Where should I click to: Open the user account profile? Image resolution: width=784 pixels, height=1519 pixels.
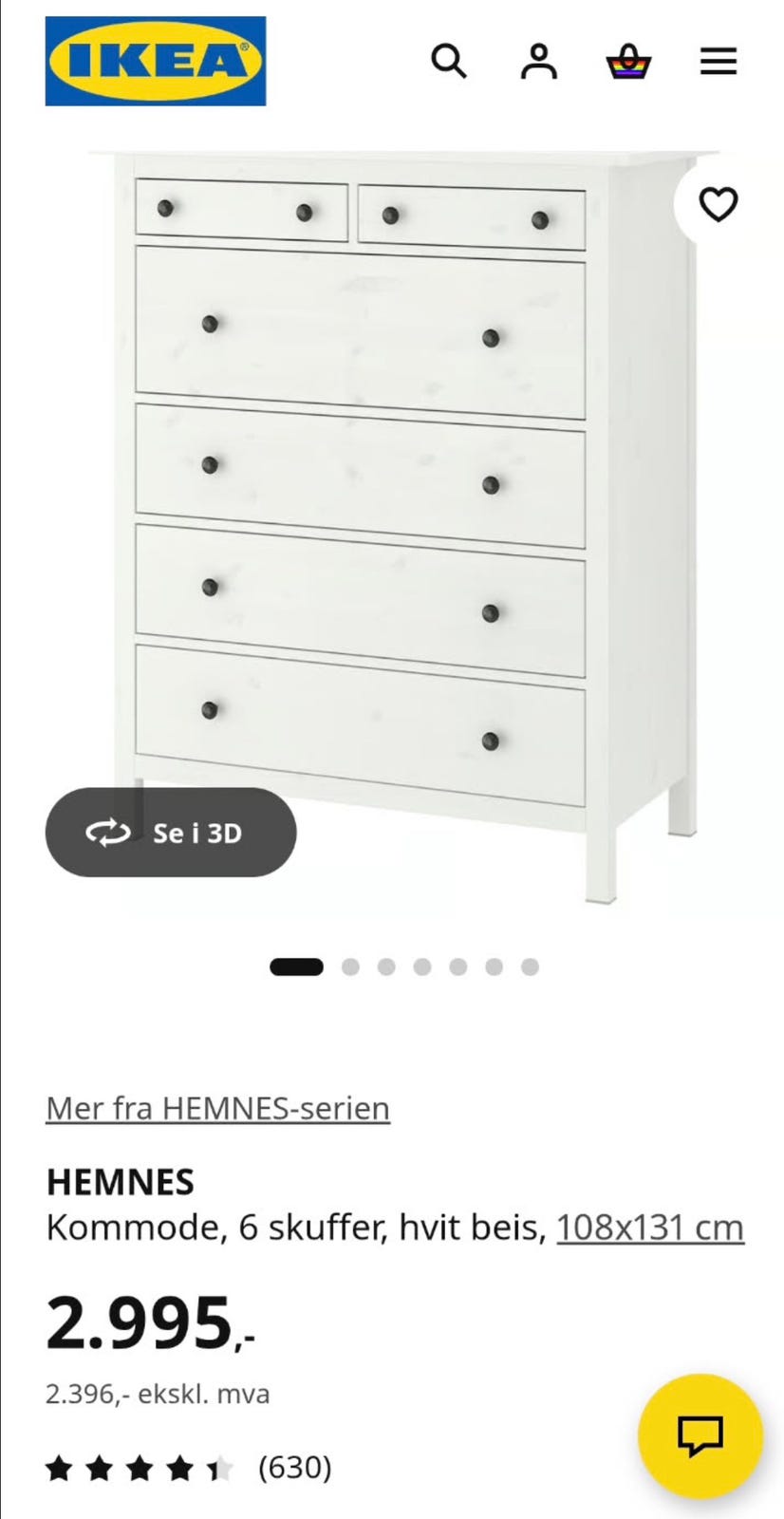537,61
